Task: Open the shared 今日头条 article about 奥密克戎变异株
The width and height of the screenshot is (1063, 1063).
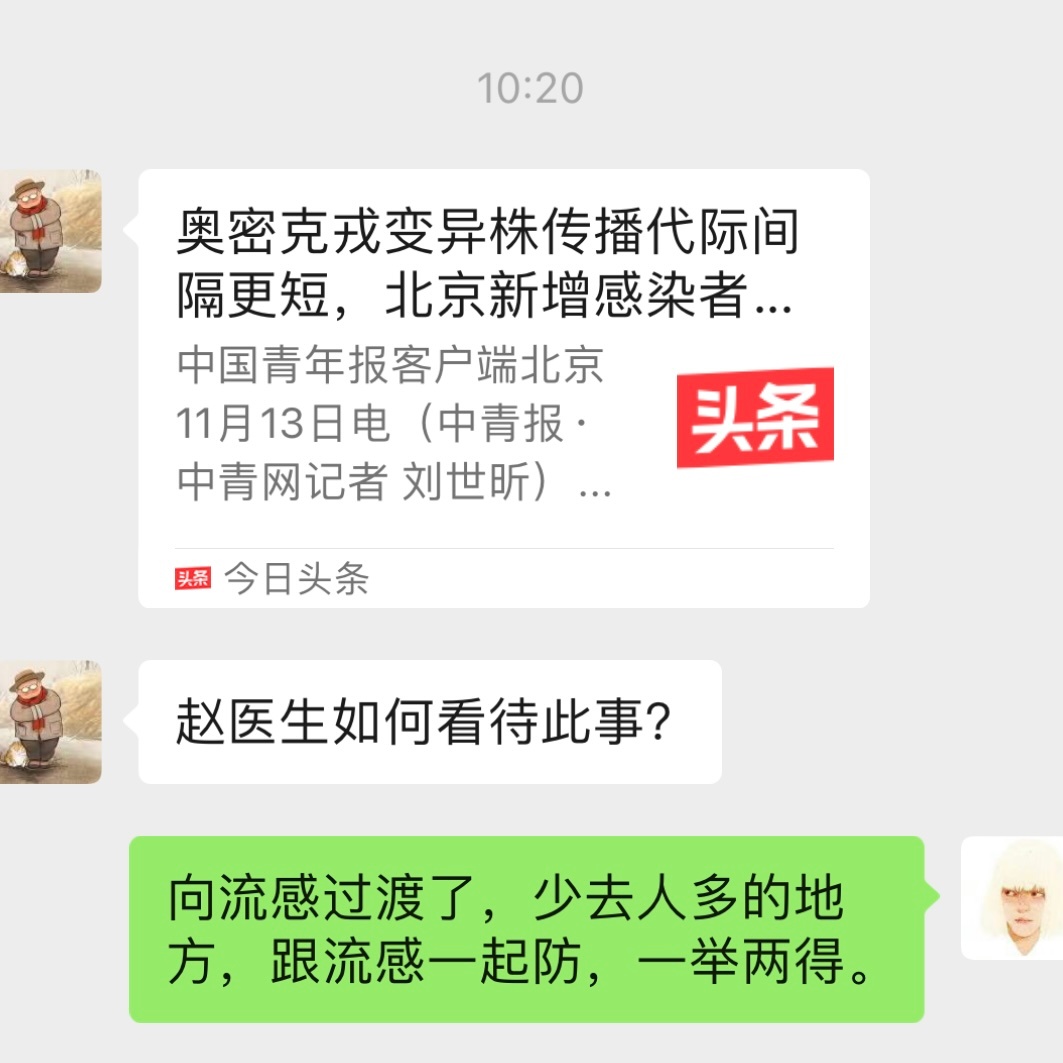Action: pyautogui.click(x=503, y=388)
